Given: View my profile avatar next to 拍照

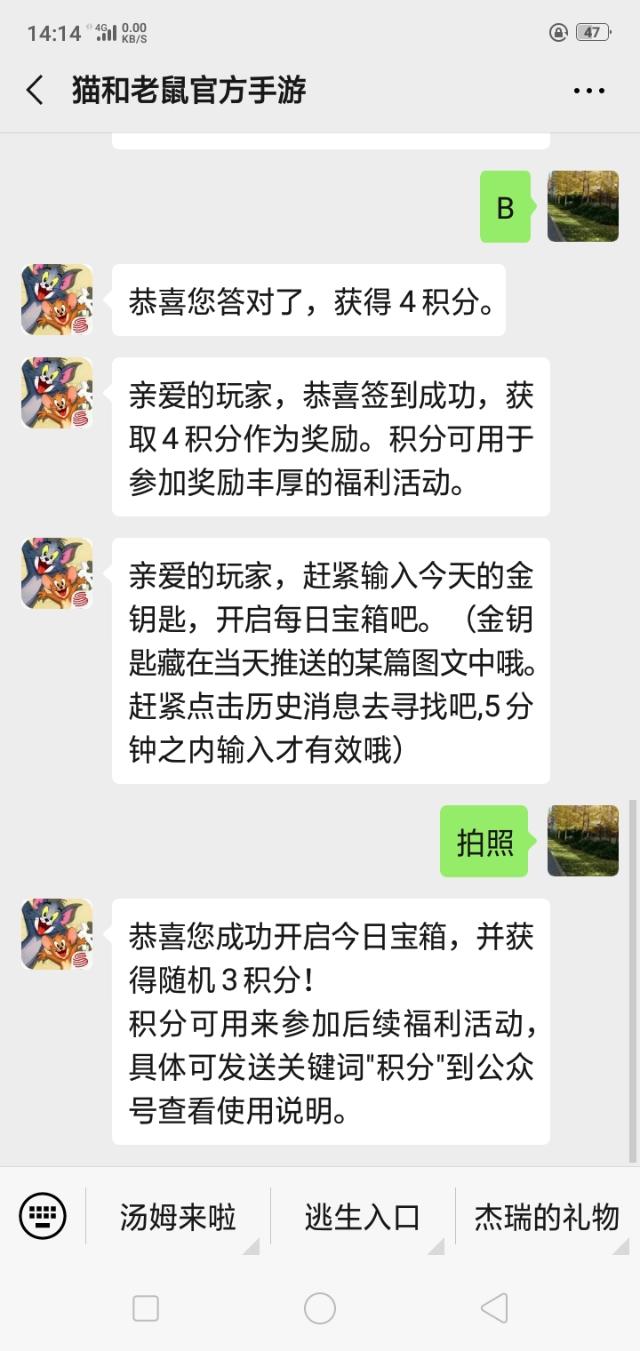Looking at the screenshot, I should tap(583, 841).
